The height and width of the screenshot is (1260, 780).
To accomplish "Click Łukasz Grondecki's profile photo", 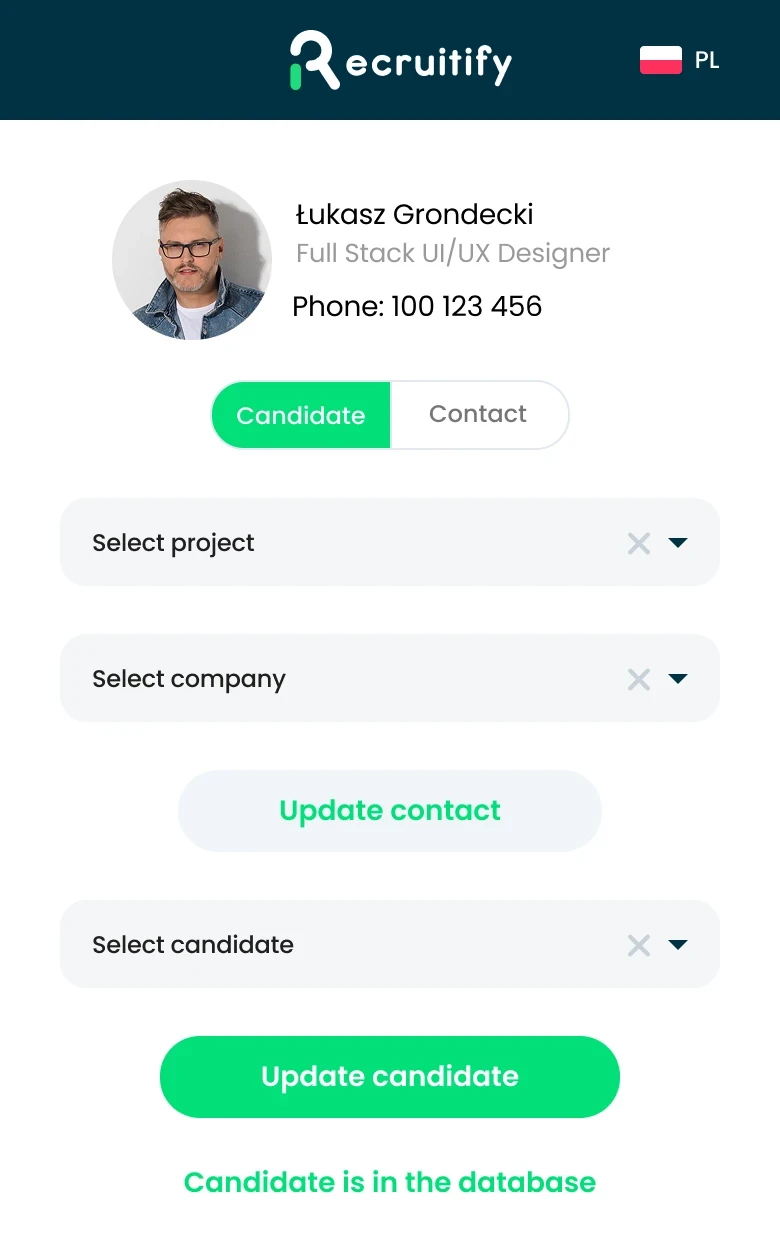I will [192, 261].
